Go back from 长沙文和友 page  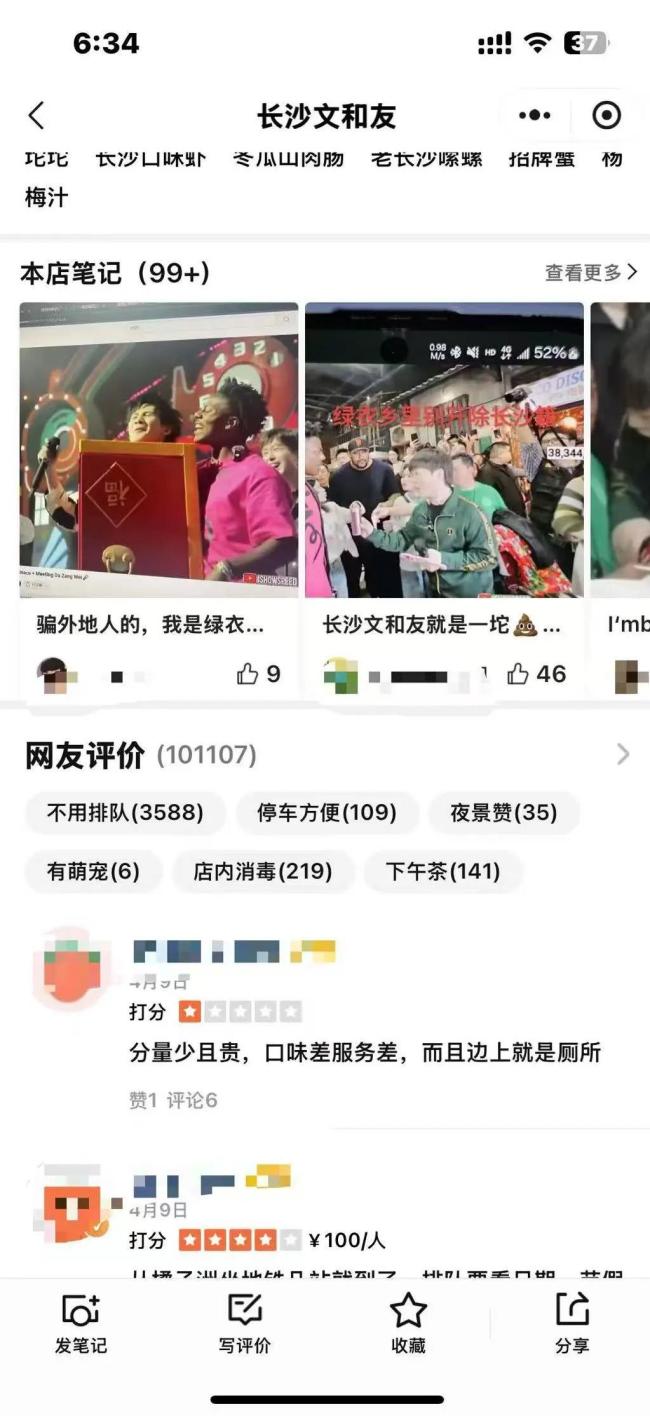37,116
